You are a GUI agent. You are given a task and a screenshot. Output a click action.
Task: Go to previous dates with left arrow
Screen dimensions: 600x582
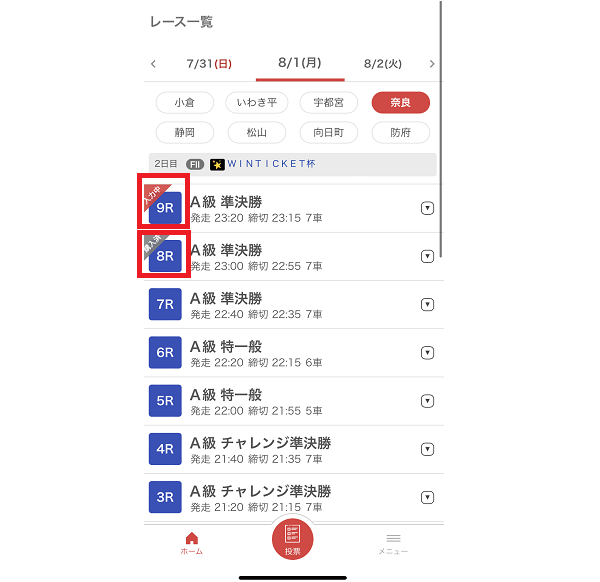pos(153,64)
